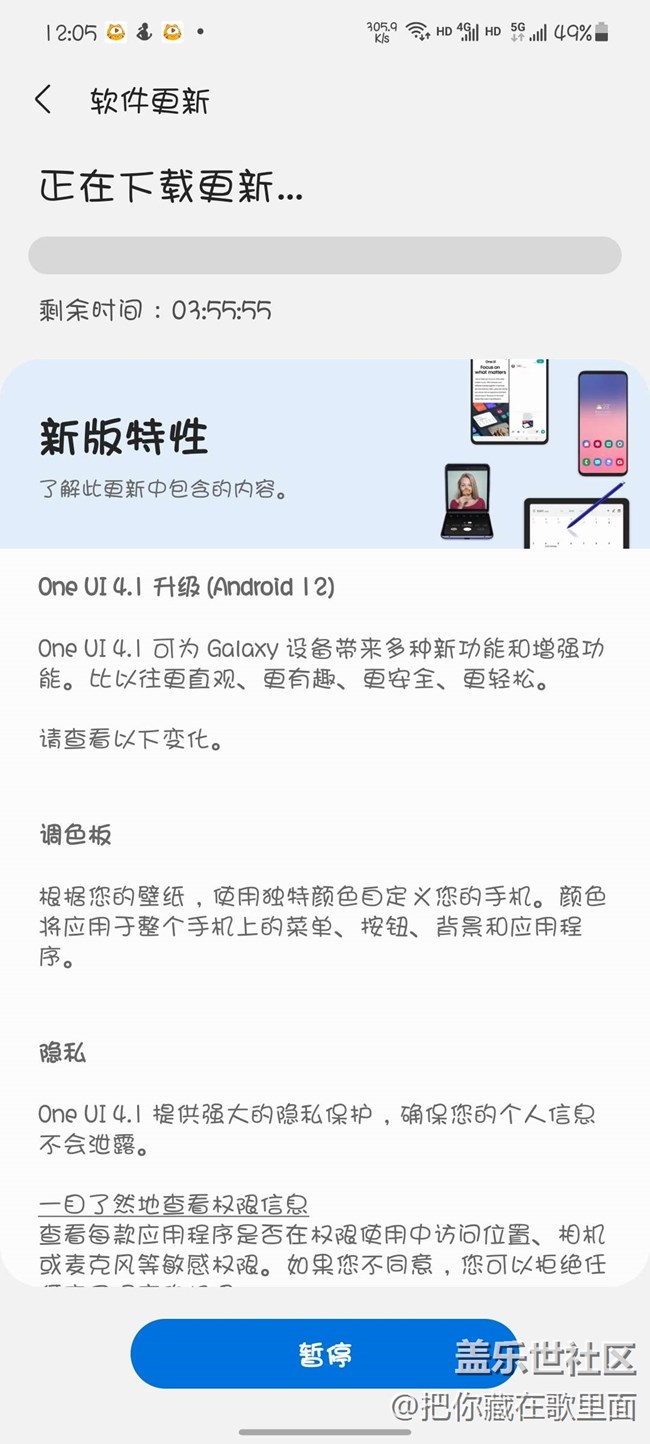Go back from the 软件更新 screen
Image resolution: width=650 pixels, height=1444 pixels.
tap(42, 100)
